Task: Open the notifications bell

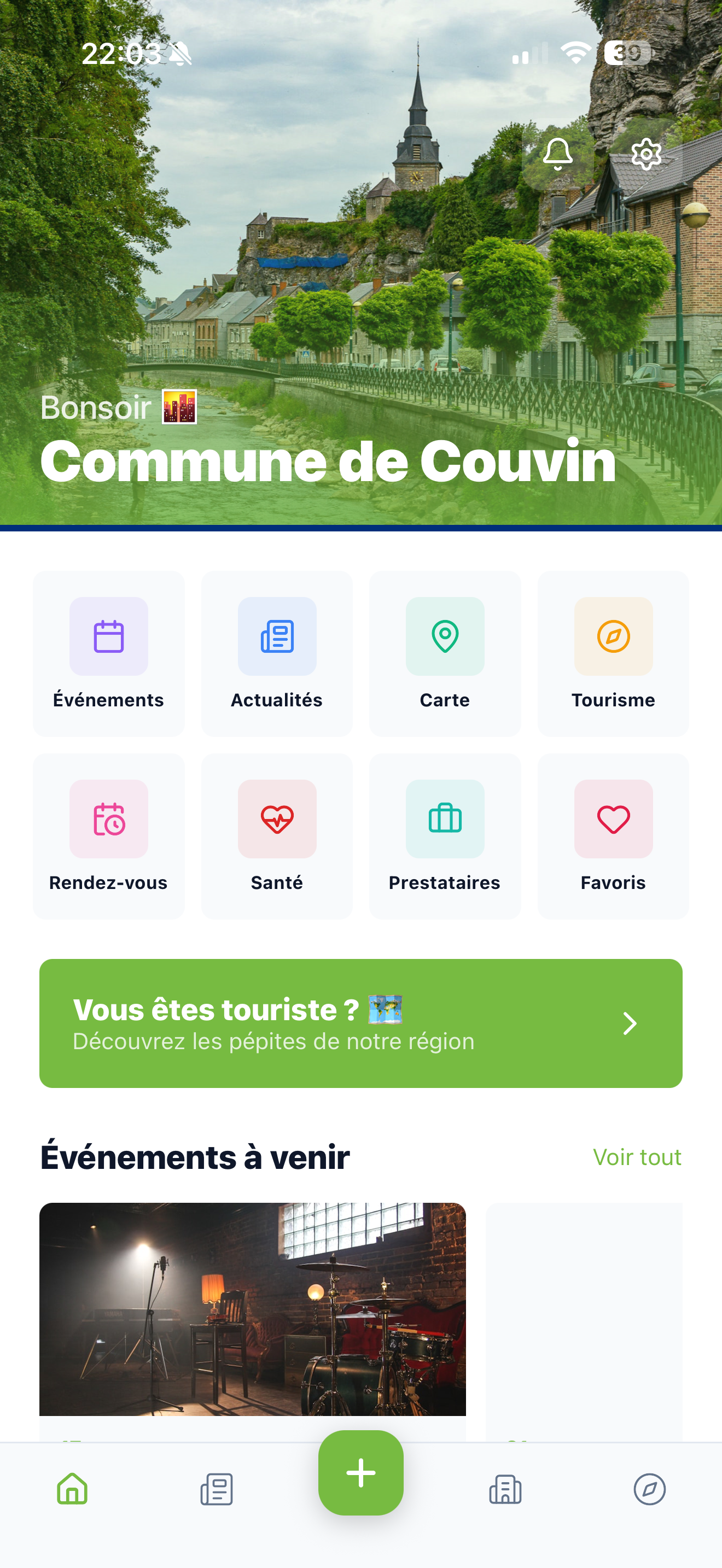Action: (557, 154)
